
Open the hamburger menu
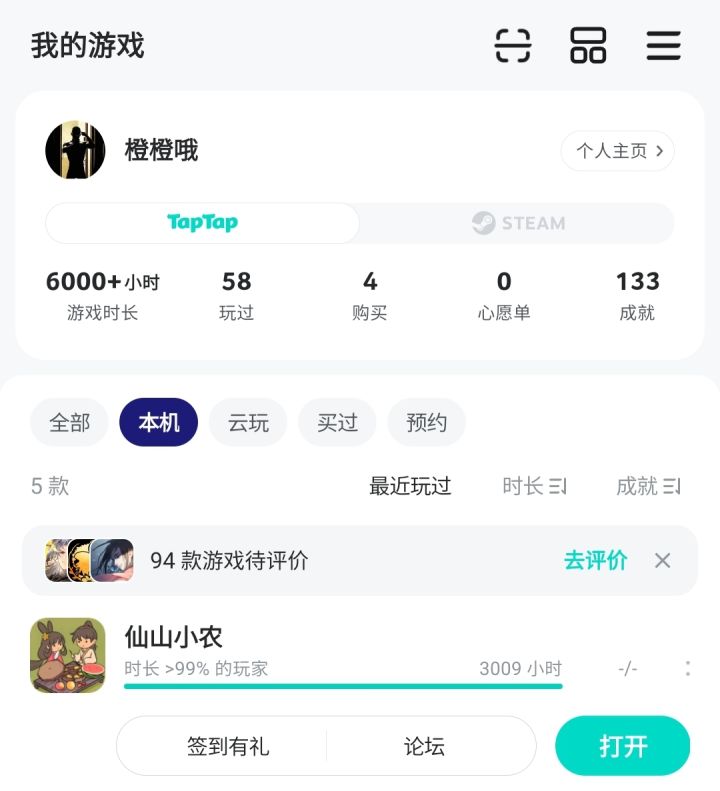pyautogui.click(x=663, y=45)
